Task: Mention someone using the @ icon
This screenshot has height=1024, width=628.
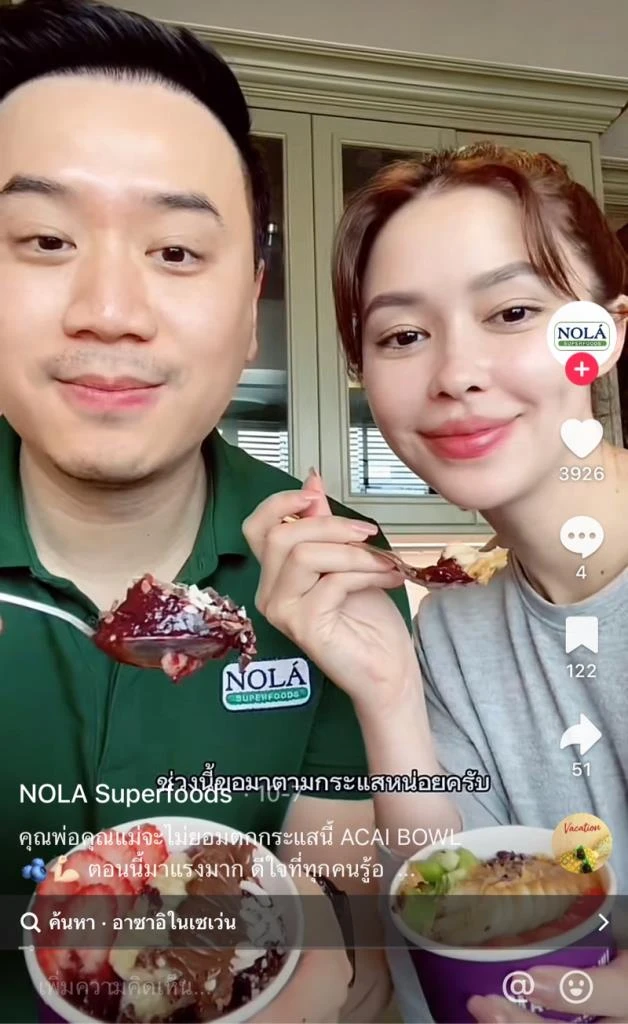Action: [x=518, y=987]
